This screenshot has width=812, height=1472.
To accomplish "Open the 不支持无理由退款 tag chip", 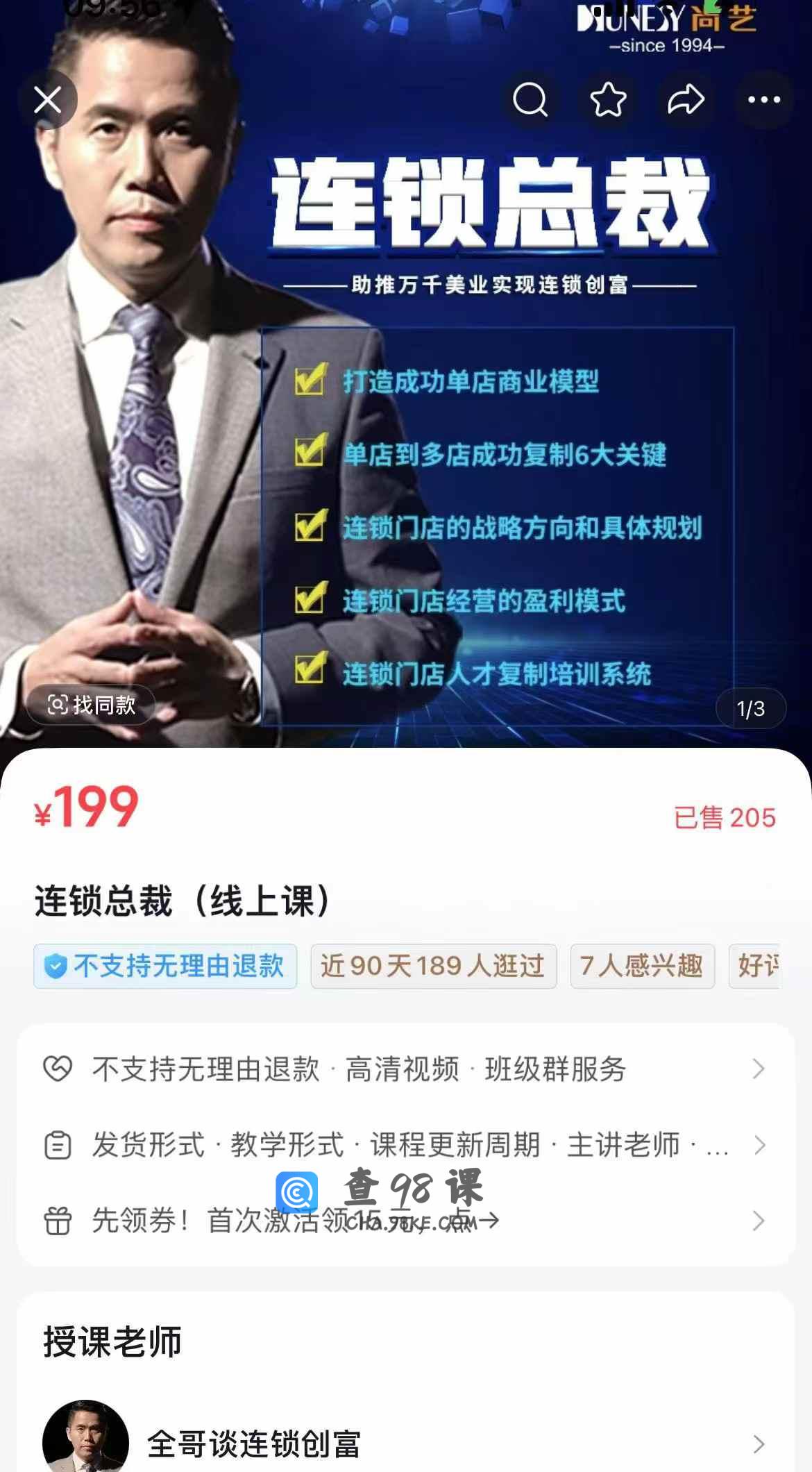I will tap(165, 966).
